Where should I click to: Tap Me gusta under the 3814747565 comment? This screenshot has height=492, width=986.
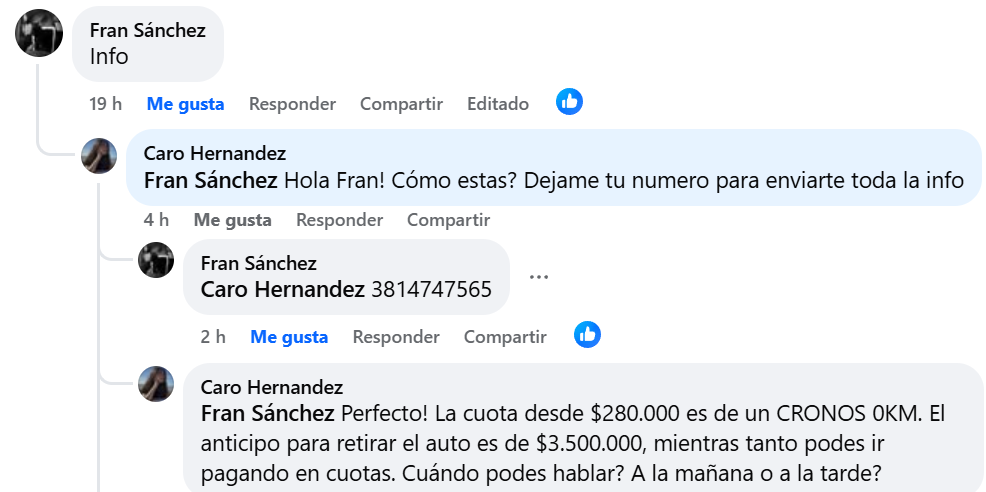(289, 337)
